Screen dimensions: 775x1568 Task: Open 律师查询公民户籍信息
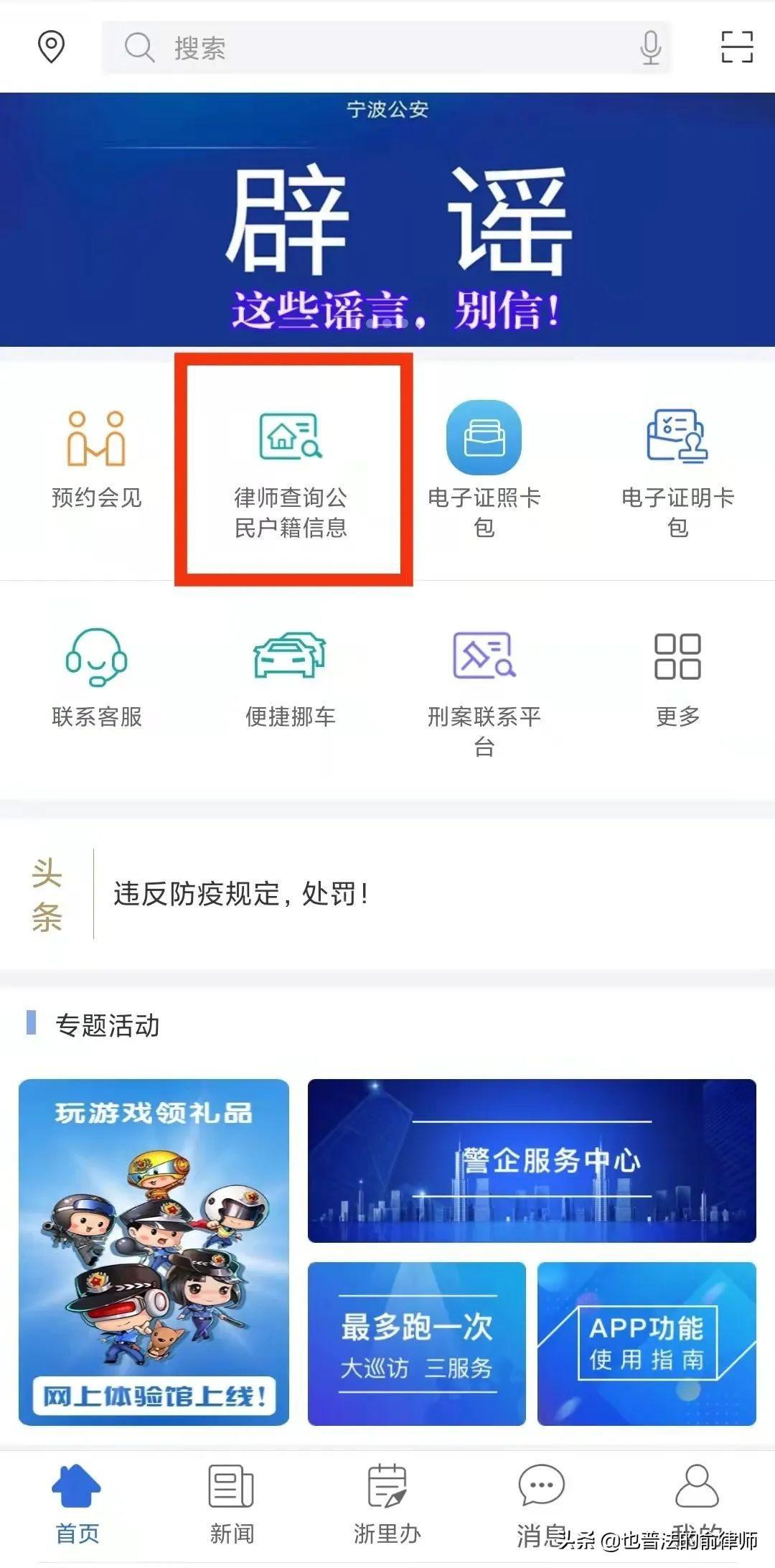pos(291,470)
